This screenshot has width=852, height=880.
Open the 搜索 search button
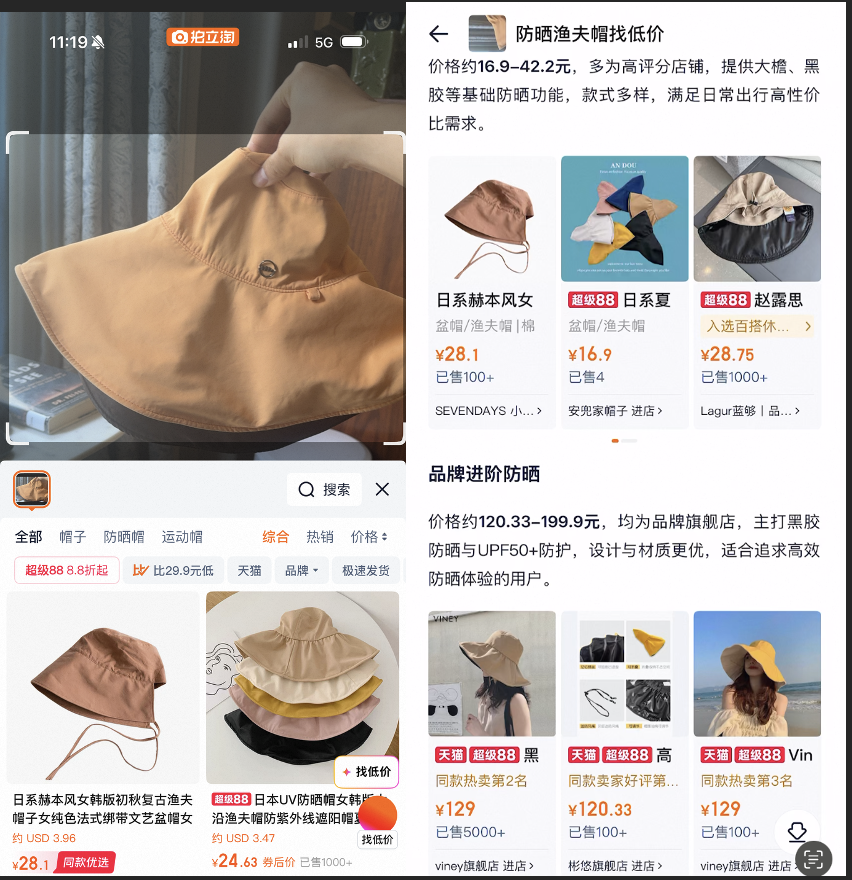point(323,489)
